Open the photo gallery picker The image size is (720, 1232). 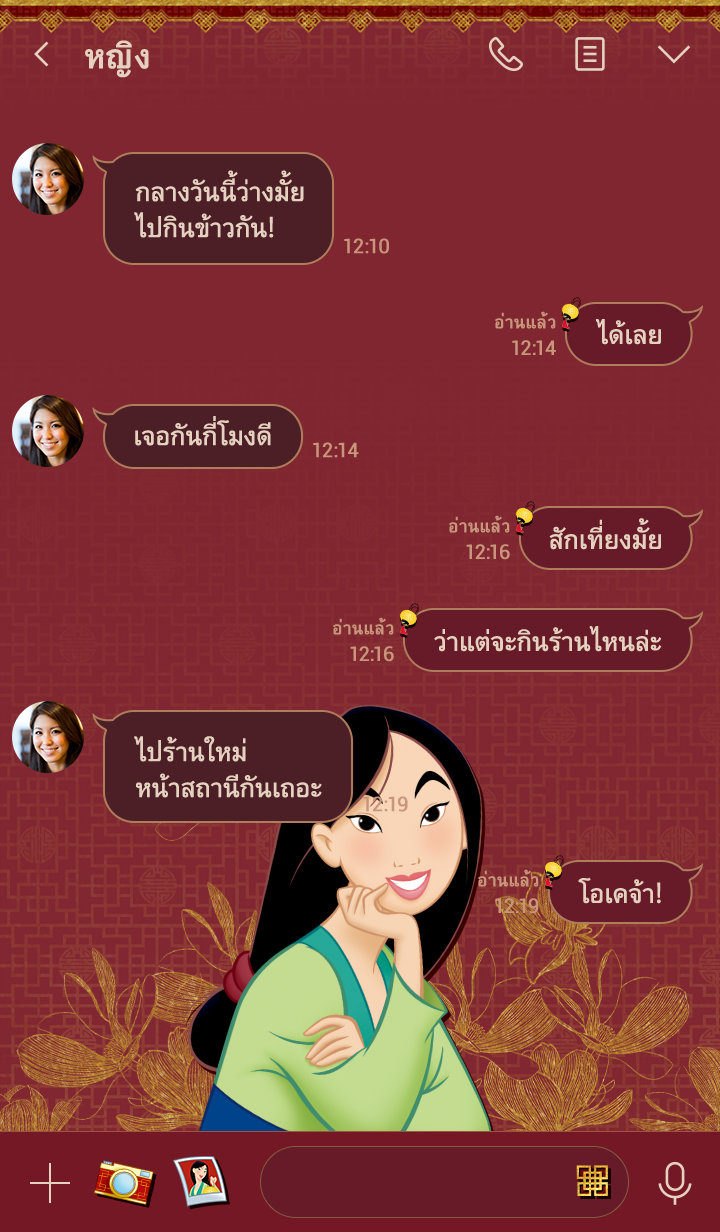[201, 1181]
